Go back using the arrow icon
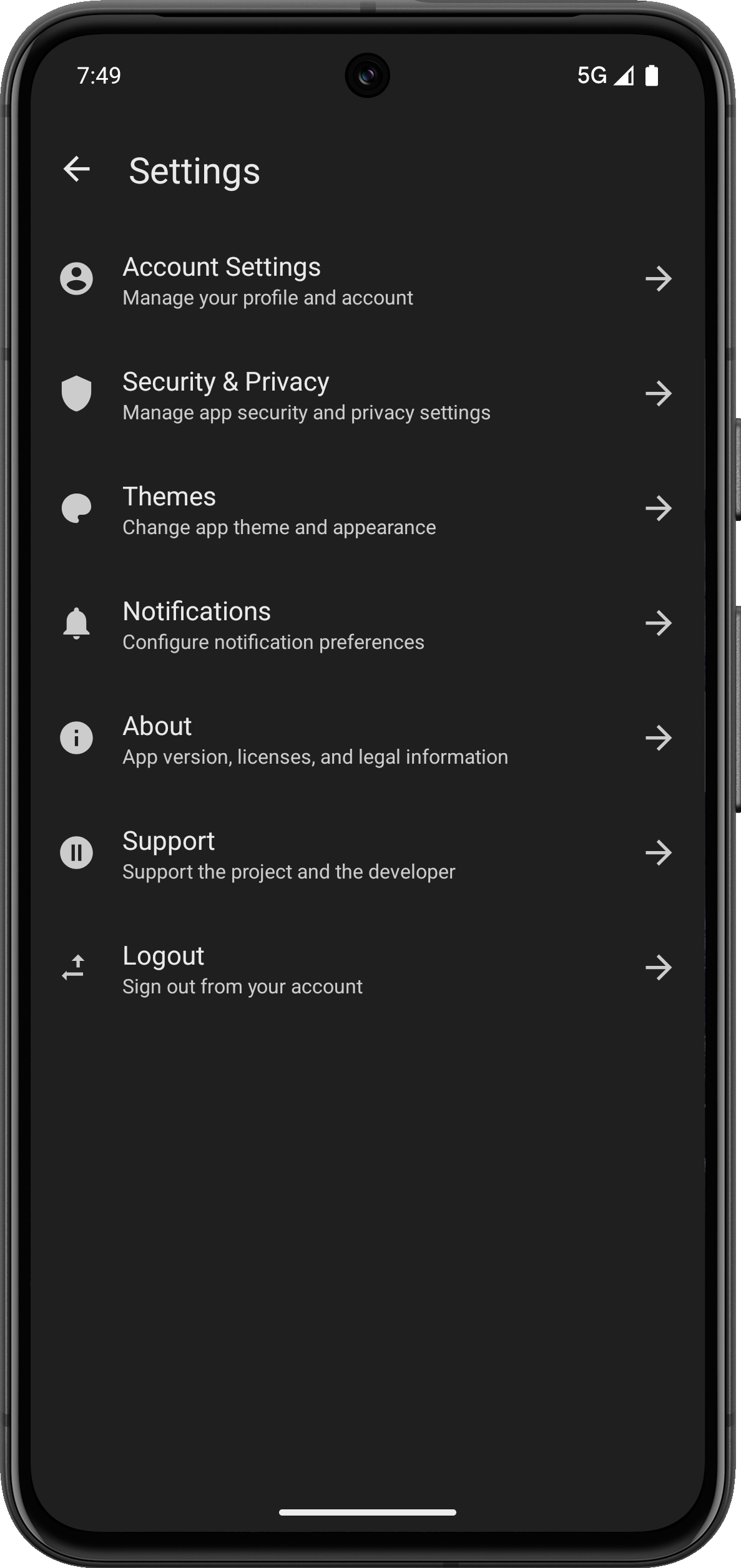 (x=77, y=169)
